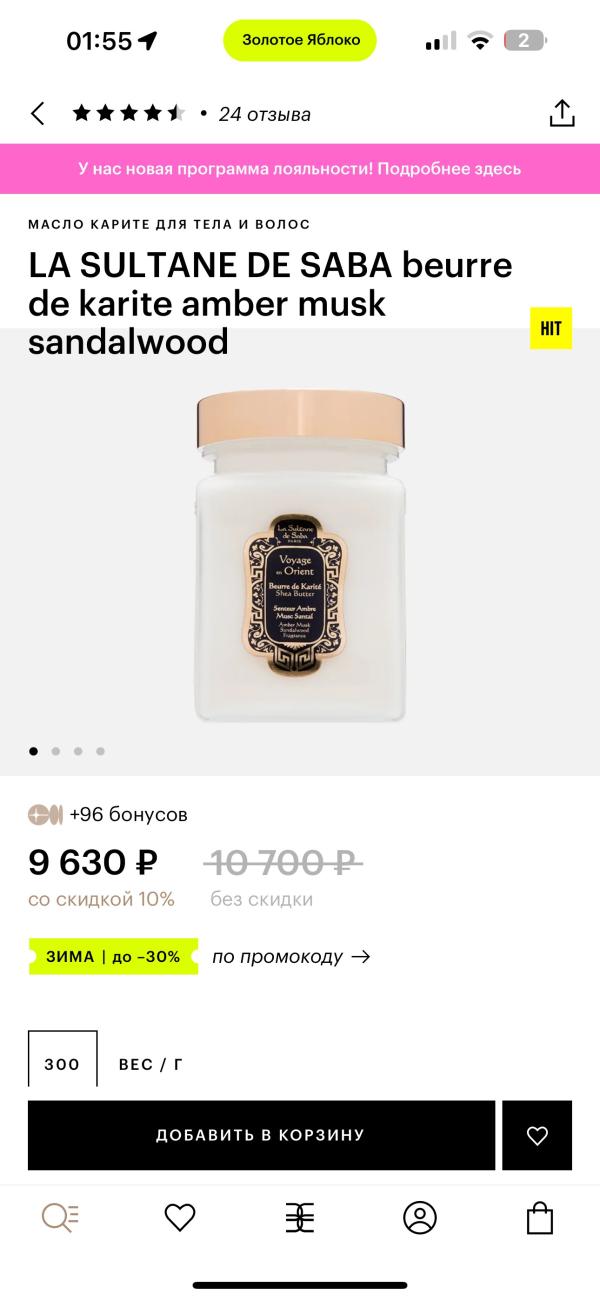Image resolution: width=600 pixels, height=1300 pixels.
Task: Switch to the profile tab
Action: 420,1217
